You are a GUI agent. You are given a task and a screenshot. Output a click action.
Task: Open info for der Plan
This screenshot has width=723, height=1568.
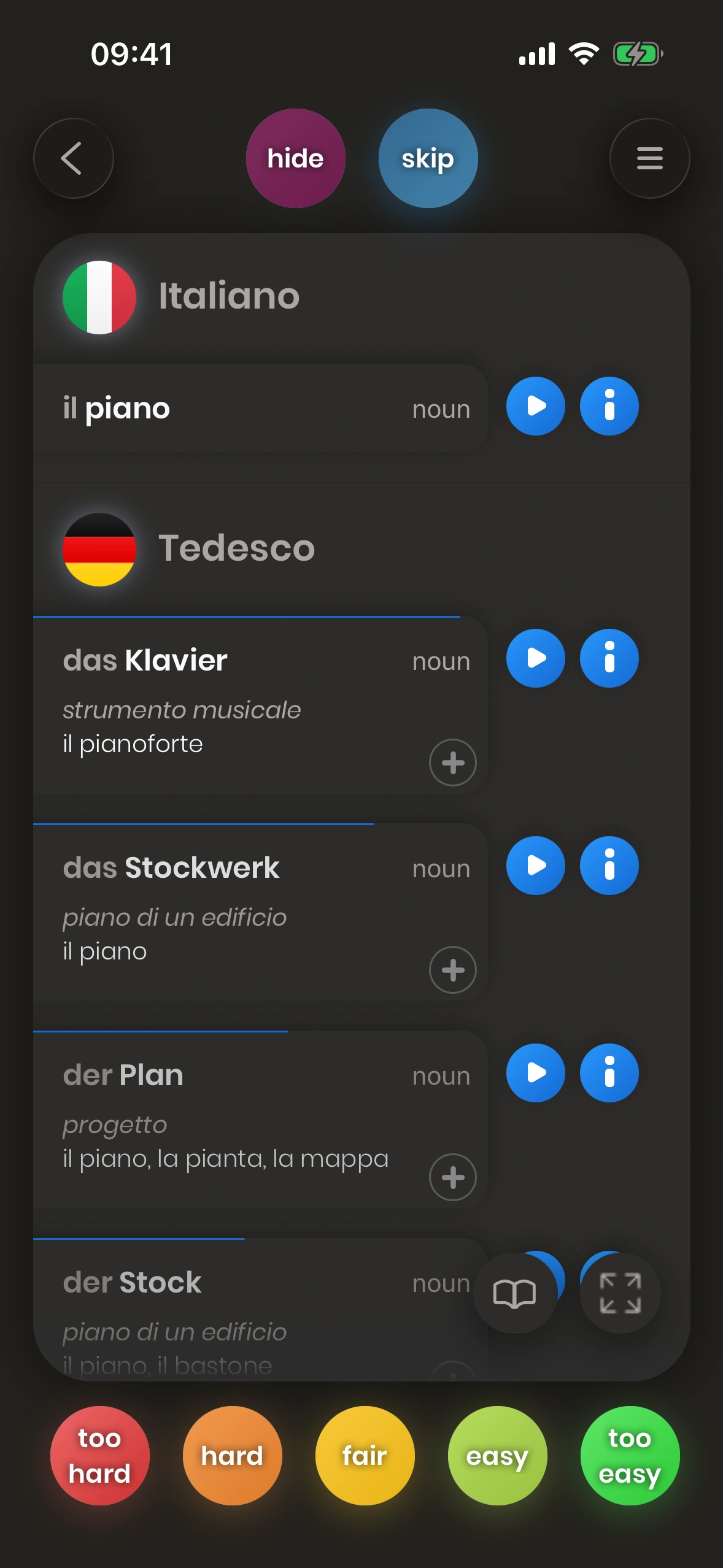coord(609,1073)
